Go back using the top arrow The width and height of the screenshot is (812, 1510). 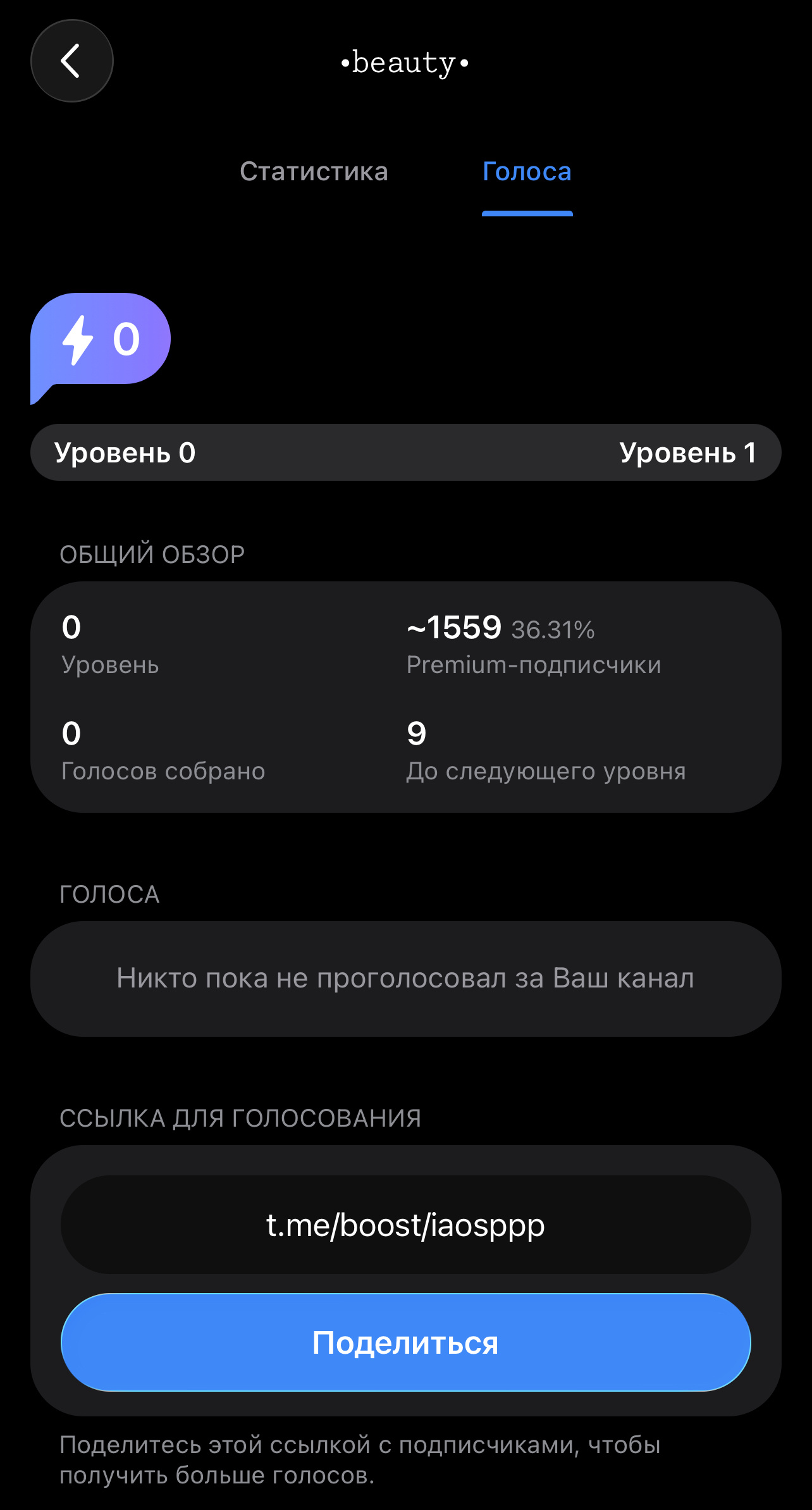71,61
